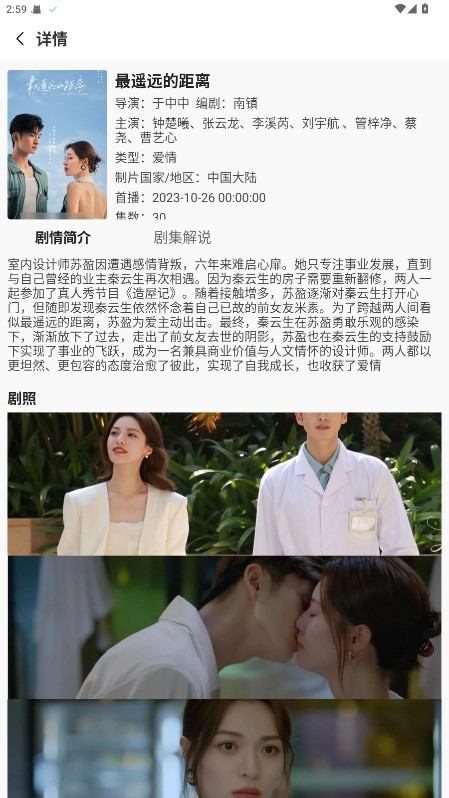The width and height of the screenshot is (449, 798).
Task: Switch to the 剧集解说 tab
Action: click(182, 238)
